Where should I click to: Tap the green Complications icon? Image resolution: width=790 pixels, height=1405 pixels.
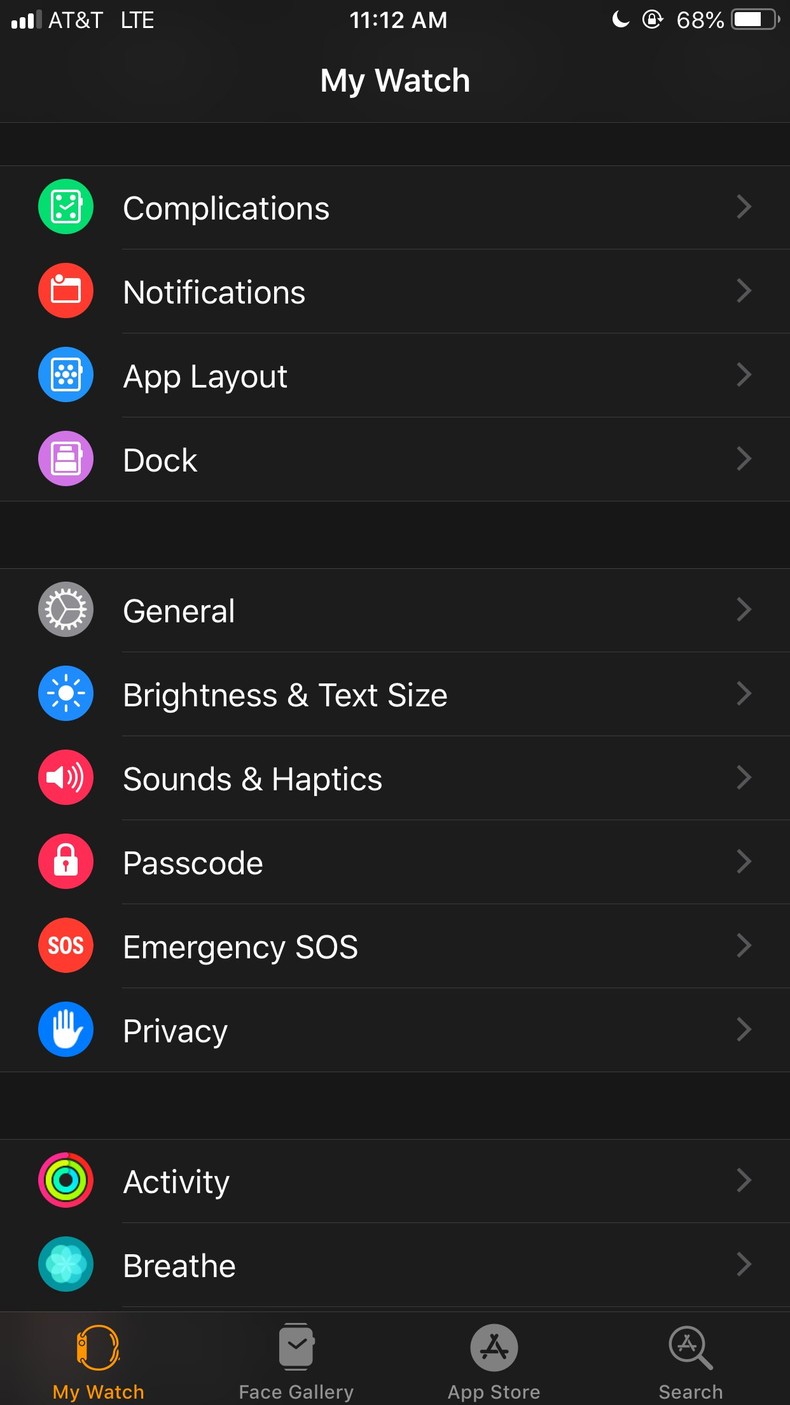click(65, 207)
